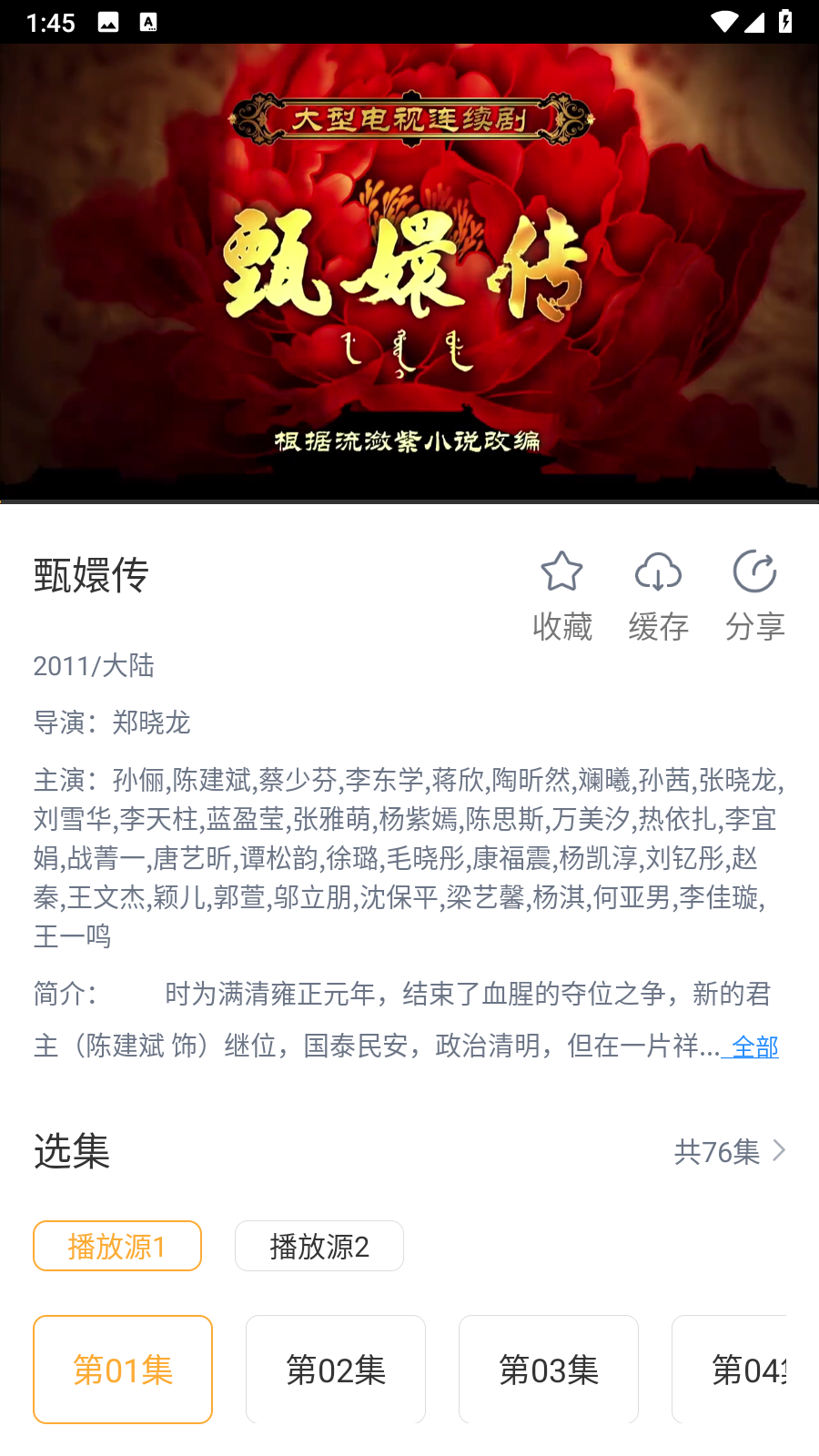Tap the 缓存 cloud download icon

[658, 573]
